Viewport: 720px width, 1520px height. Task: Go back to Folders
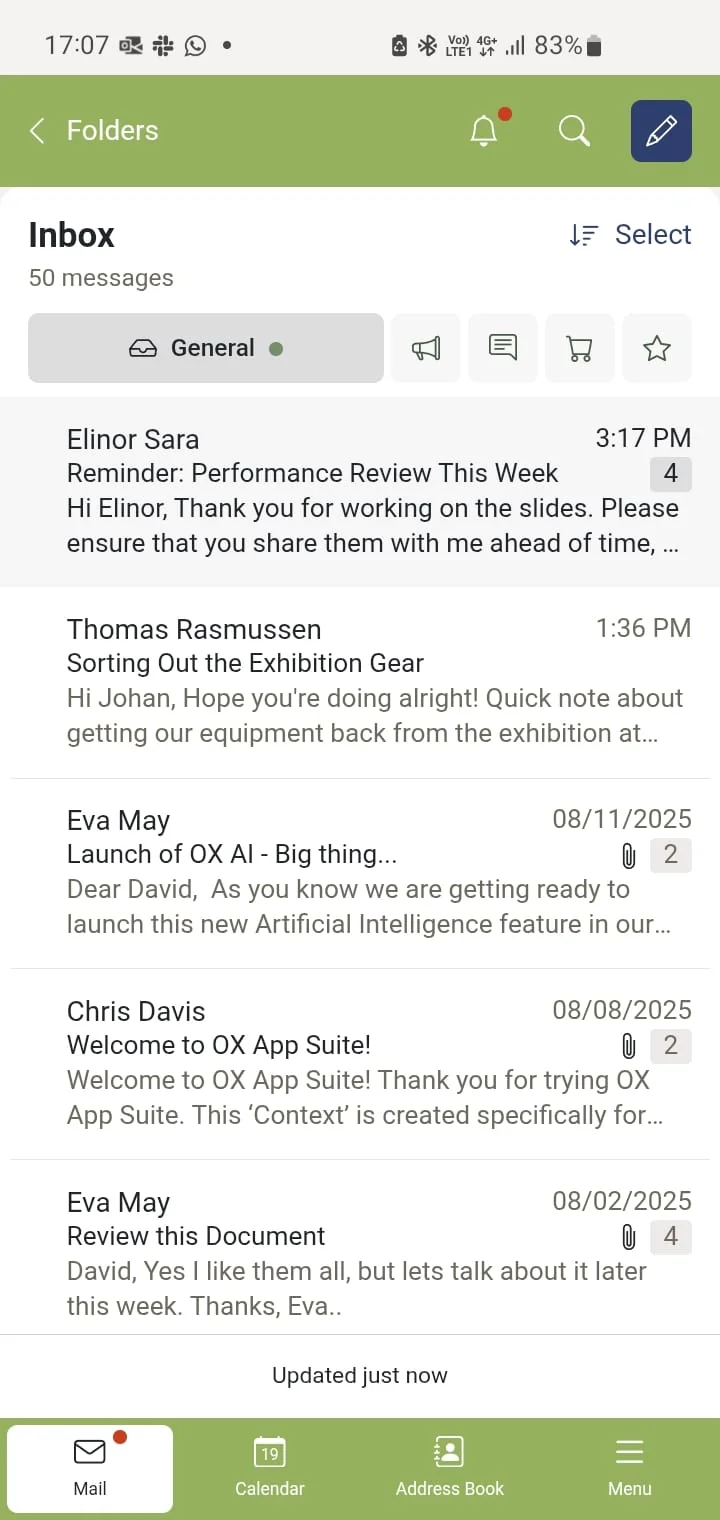click(x=94, y=131)
